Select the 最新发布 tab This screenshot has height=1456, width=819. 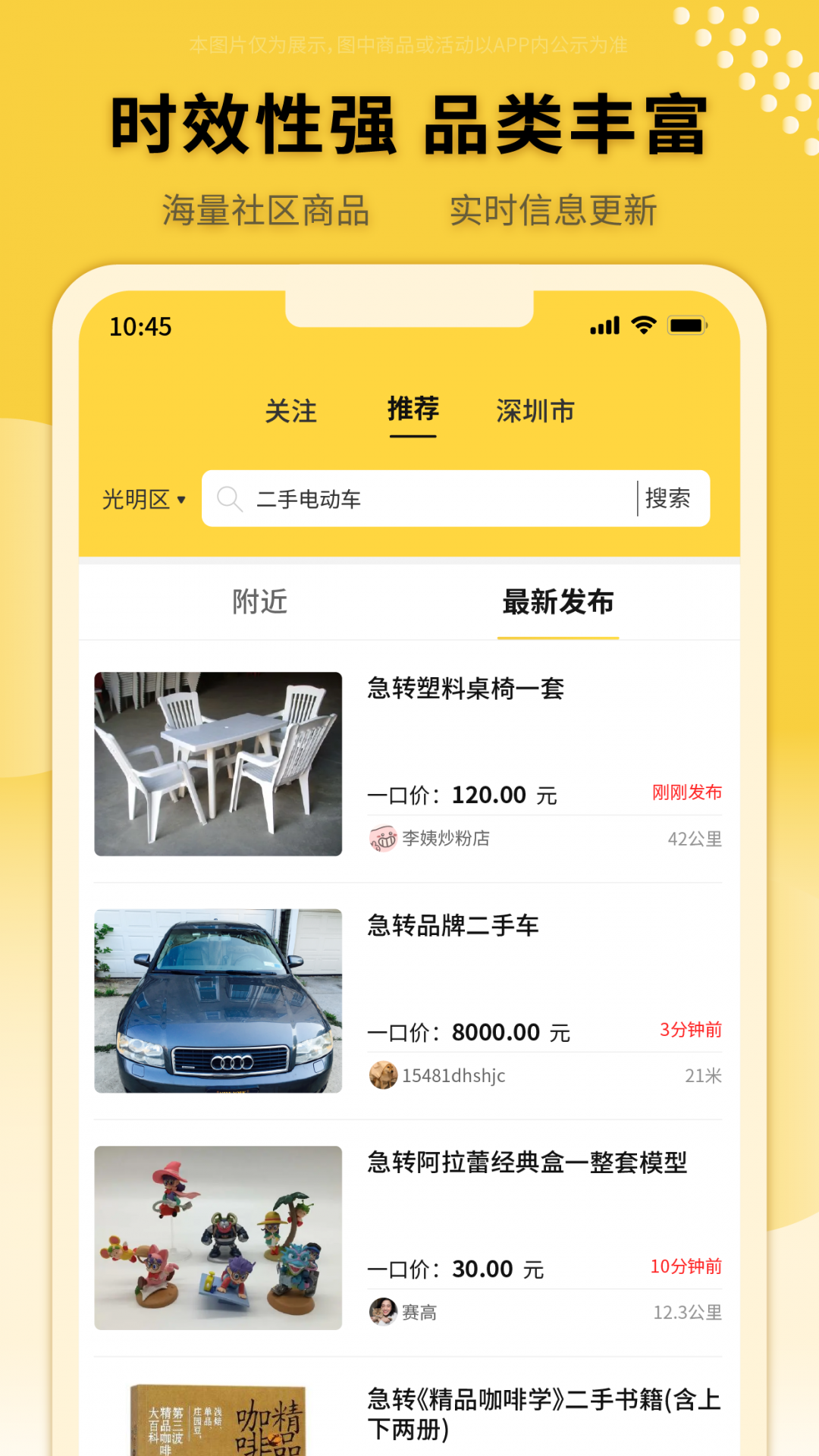[x=559, y=601]
